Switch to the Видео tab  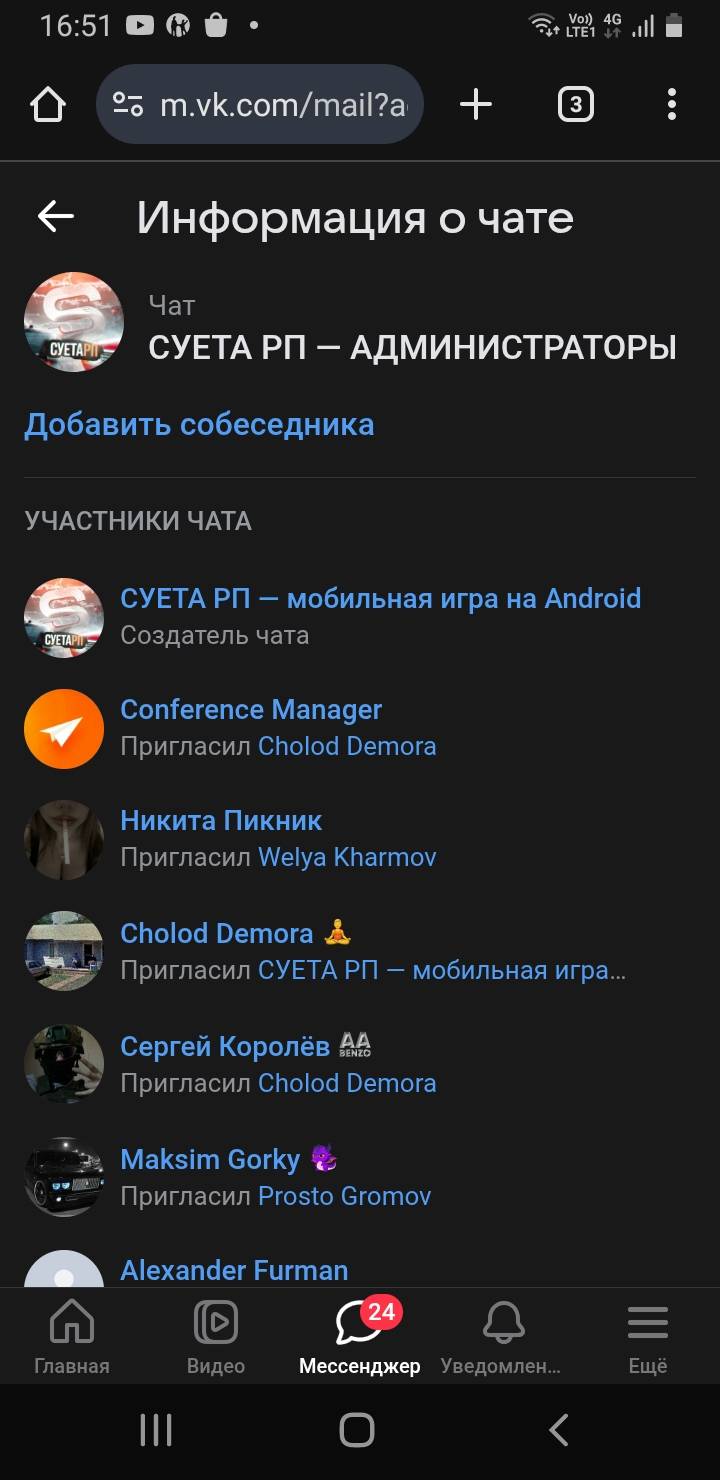(215, 1338)
